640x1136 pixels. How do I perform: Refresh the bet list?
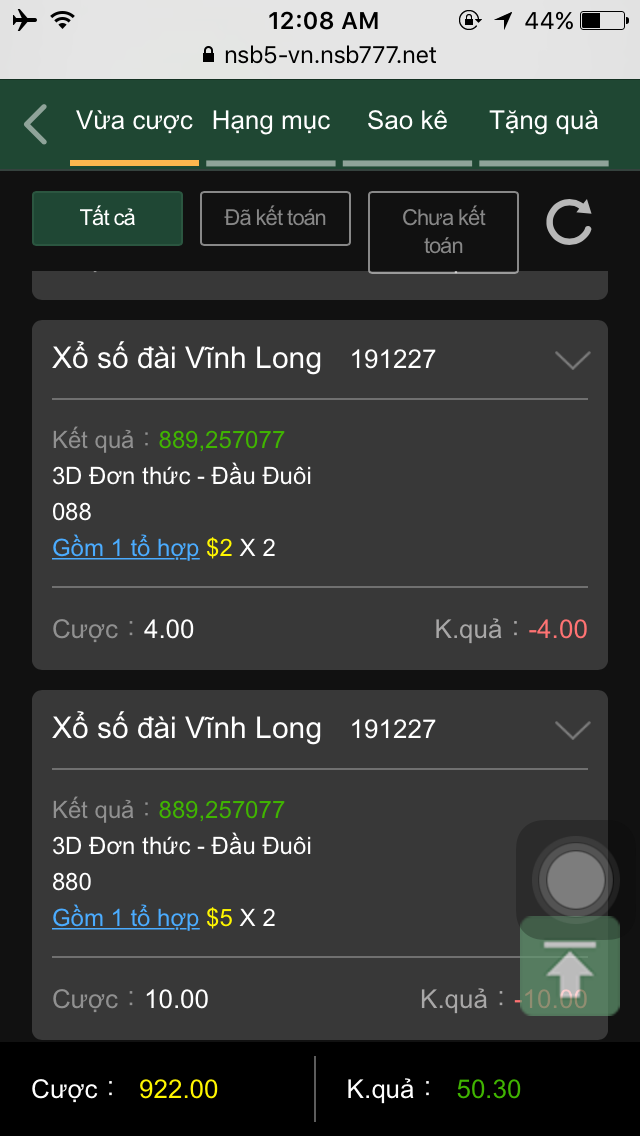(569, 222)
